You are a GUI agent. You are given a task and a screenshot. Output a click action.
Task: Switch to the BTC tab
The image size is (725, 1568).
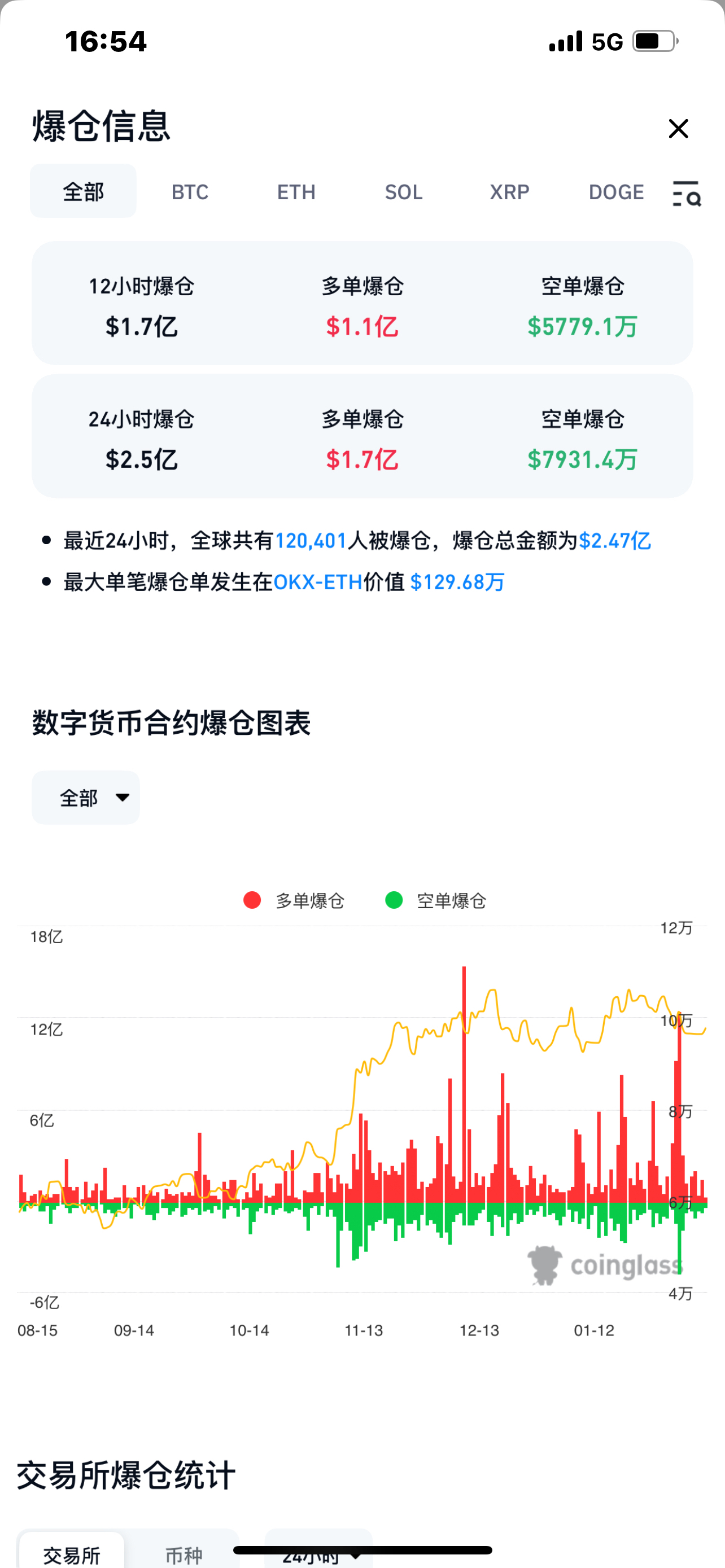tap(189, 192)
